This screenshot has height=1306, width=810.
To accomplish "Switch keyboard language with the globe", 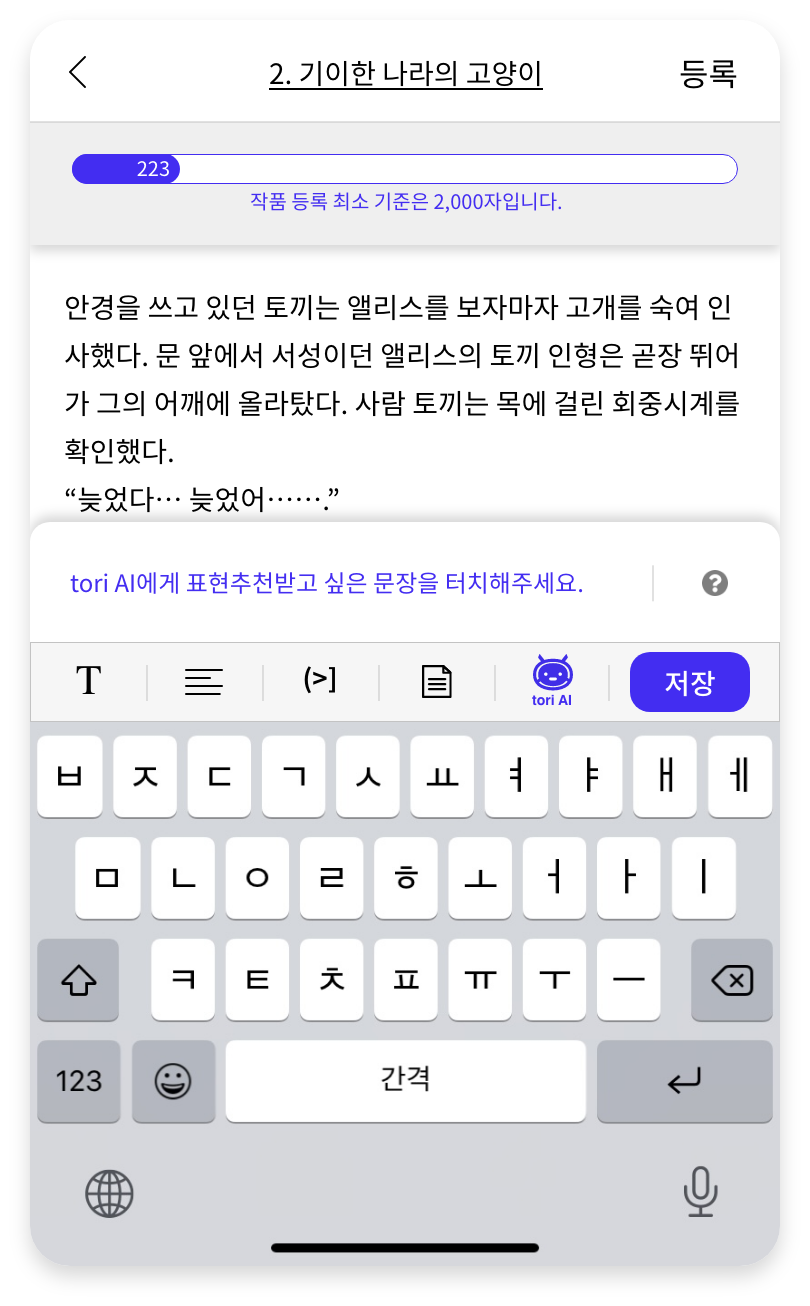I will tap(109, 1193).
